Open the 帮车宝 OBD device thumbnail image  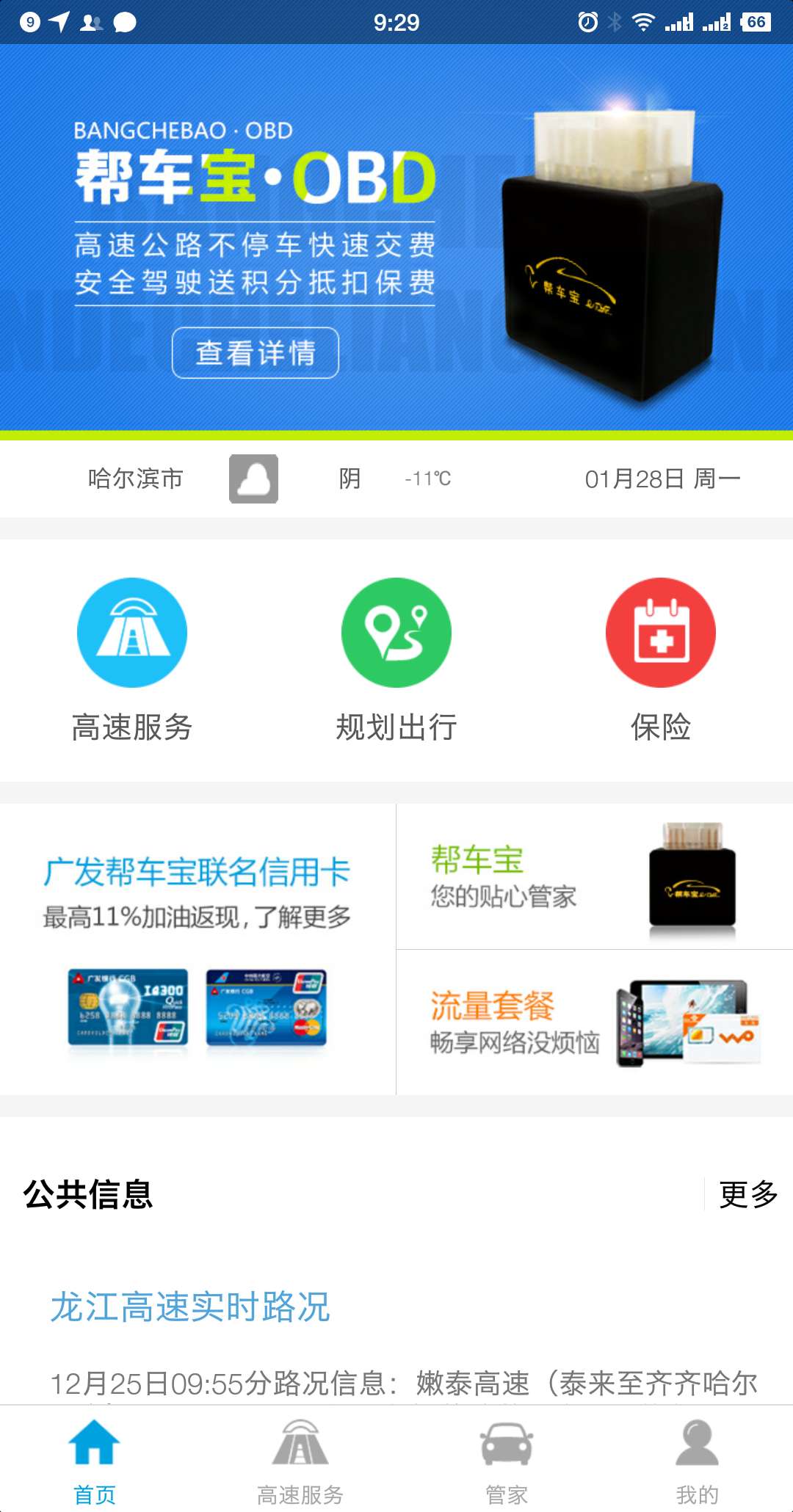click(690, 873)
